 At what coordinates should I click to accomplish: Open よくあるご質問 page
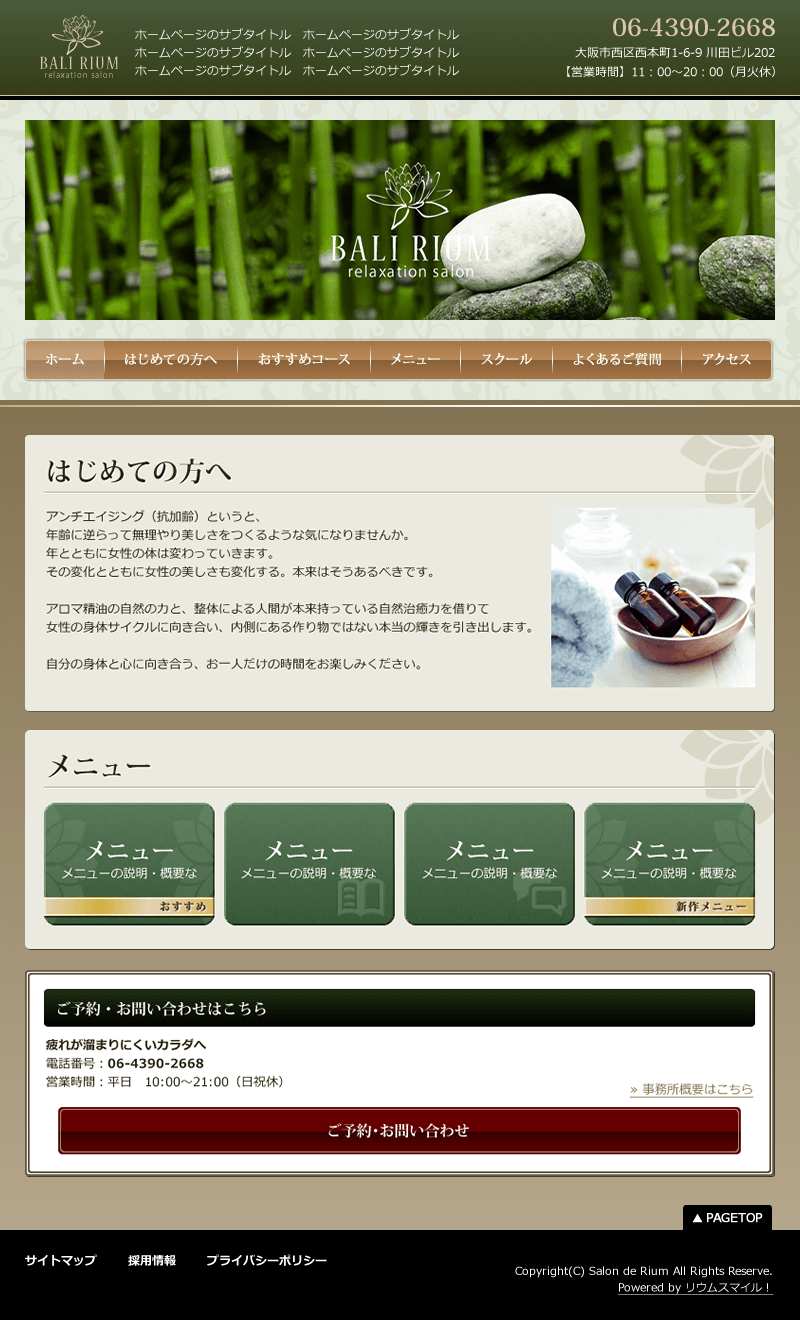point(617,360)
